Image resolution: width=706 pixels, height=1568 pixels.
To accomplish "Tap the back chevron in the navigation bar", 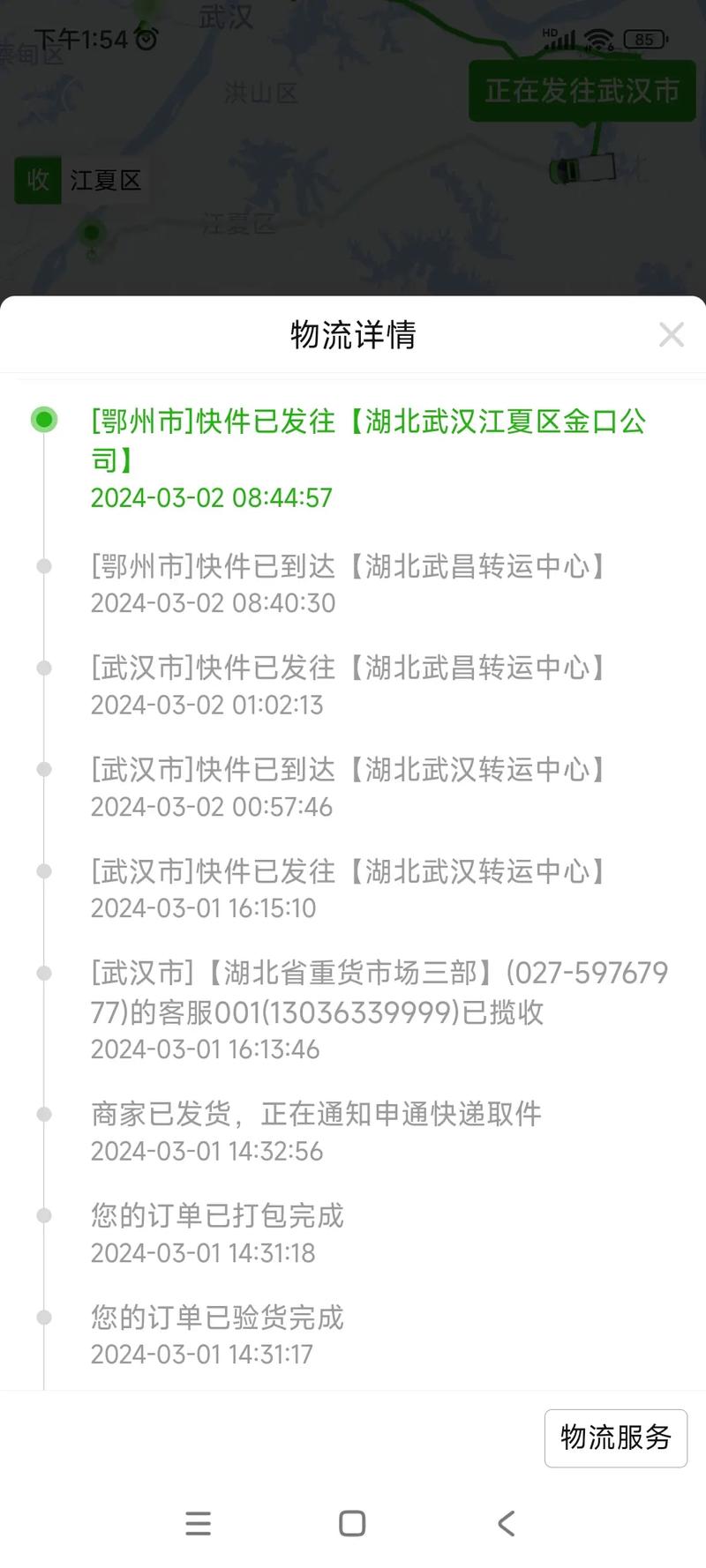I will (506, 1522).
